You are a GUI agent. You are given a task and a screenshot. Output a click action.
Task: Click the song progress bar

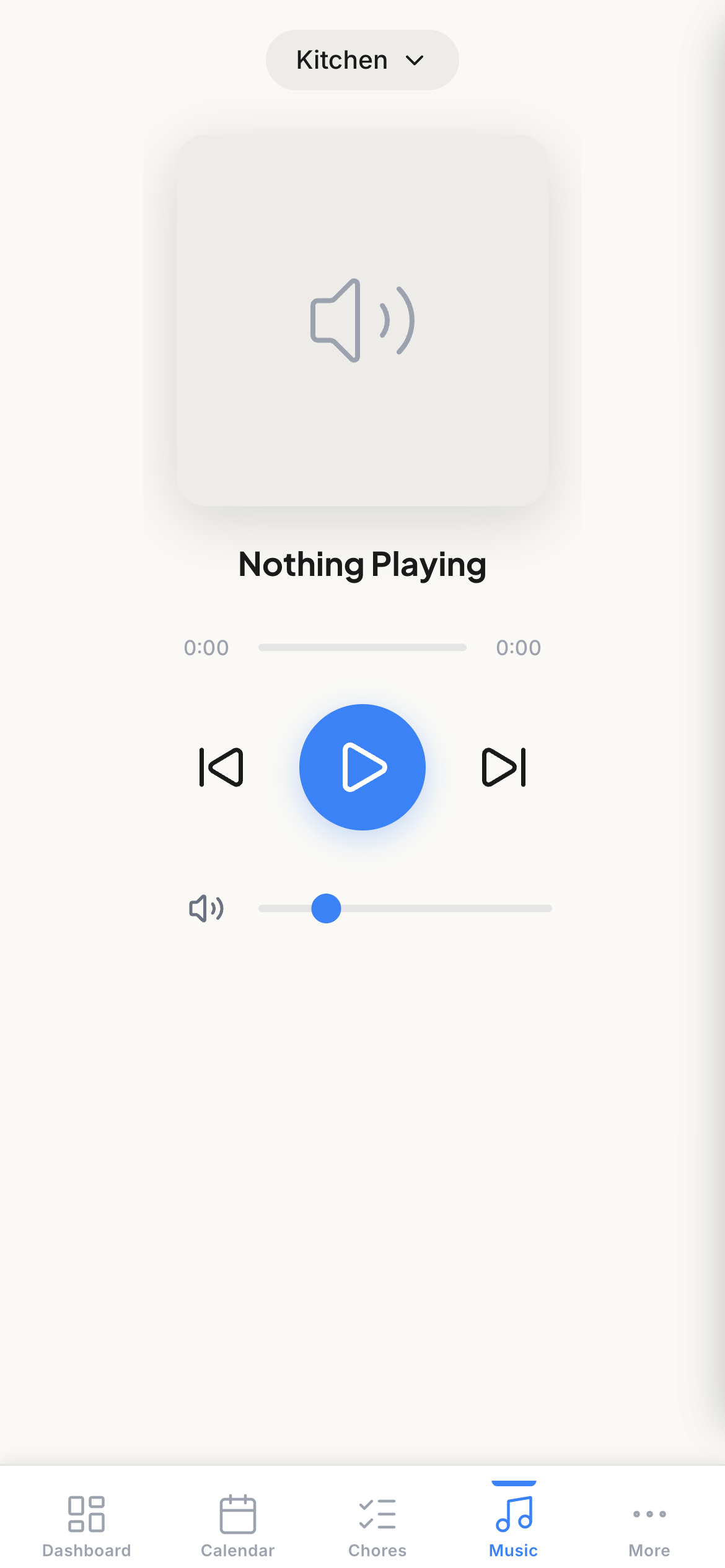pos(362,647)
